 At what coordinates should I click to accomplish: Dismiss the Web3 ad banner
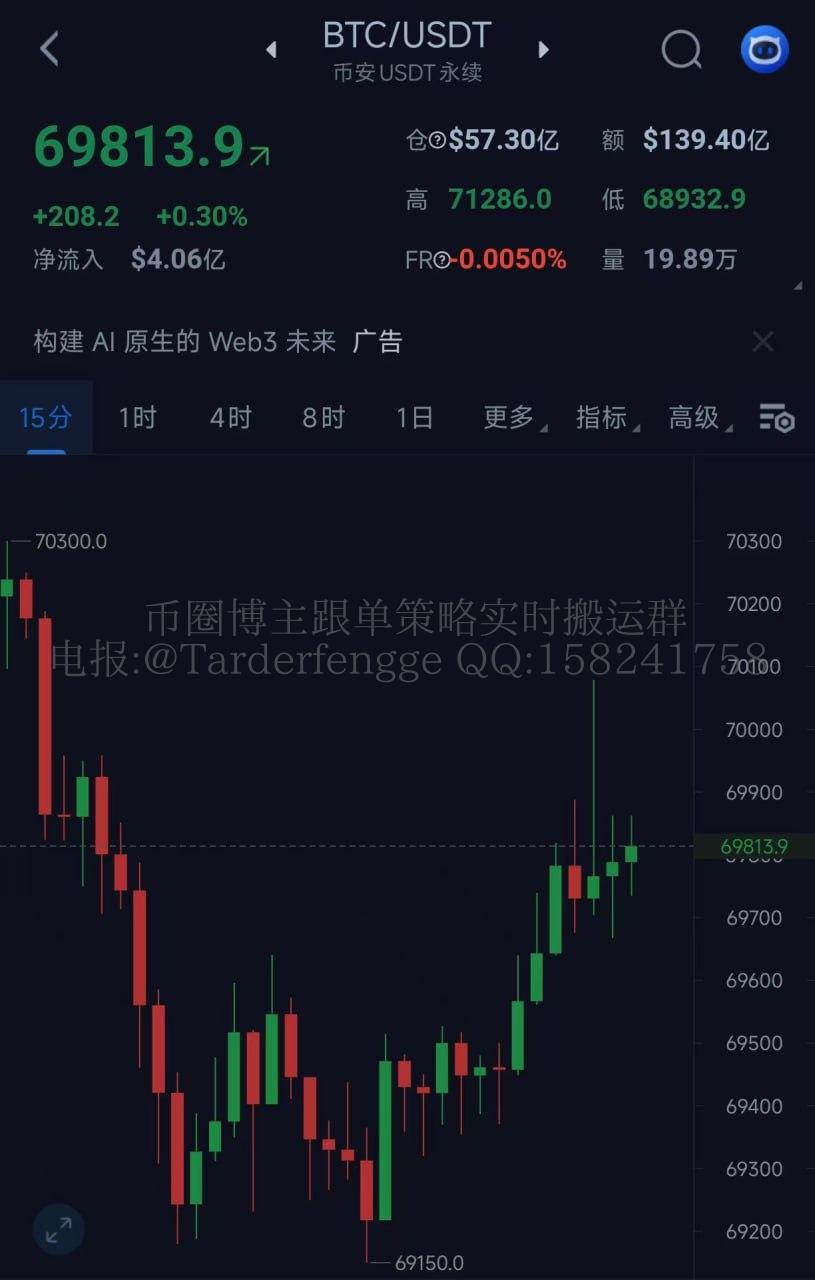[x=763, y=342]
